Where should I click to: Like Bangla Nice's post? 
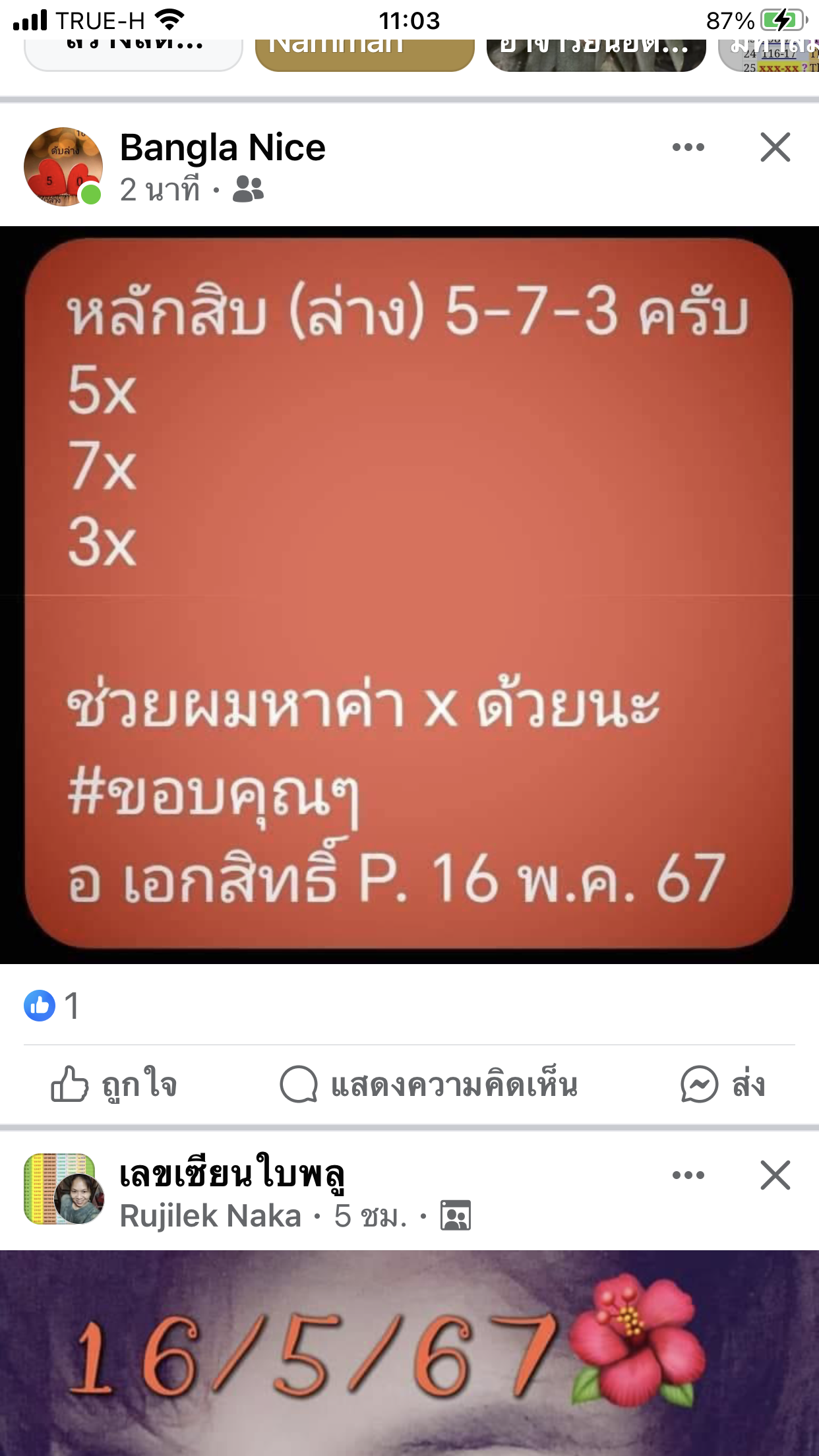114,1085
